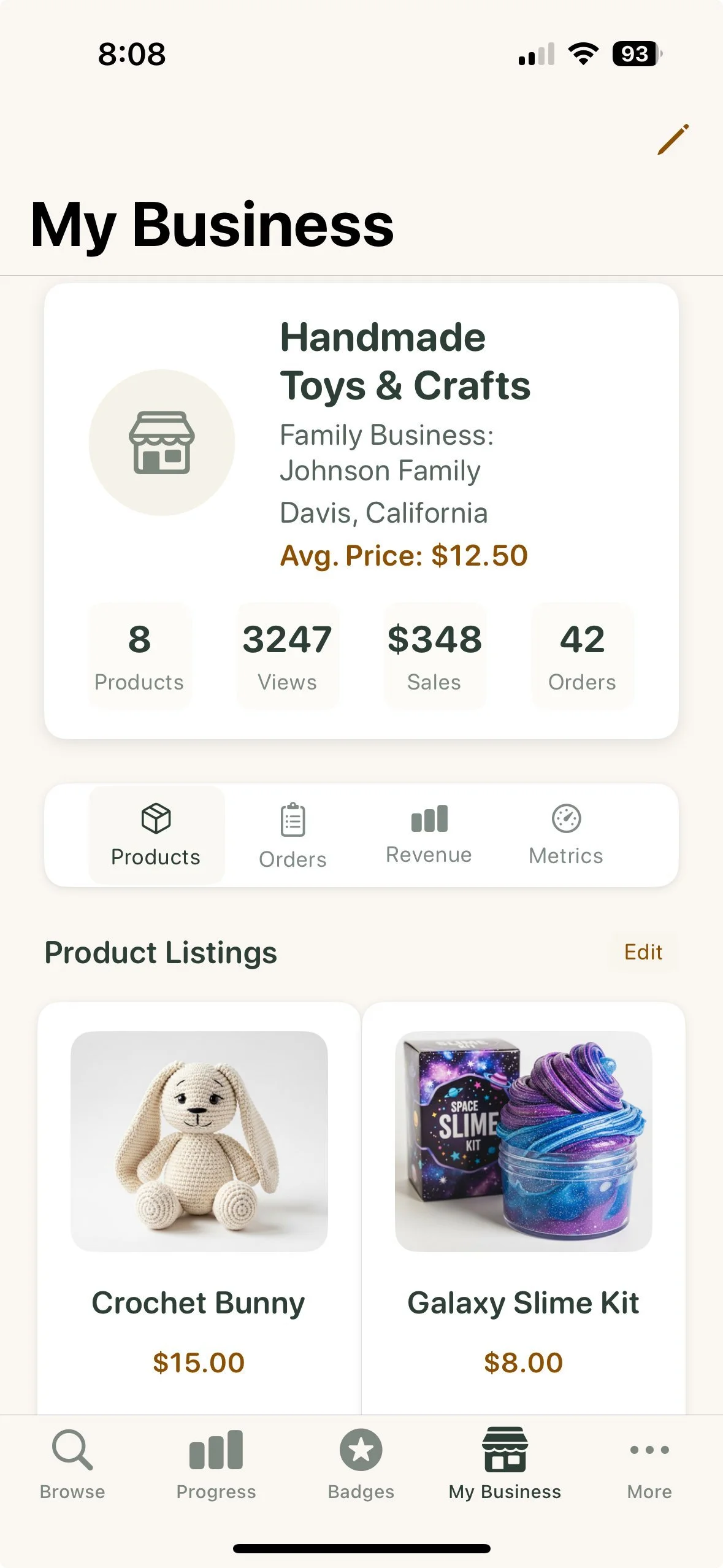This screenshot has height=1568, width=723.
Task: Open the More tab
Action: [x=649, y=1464]
